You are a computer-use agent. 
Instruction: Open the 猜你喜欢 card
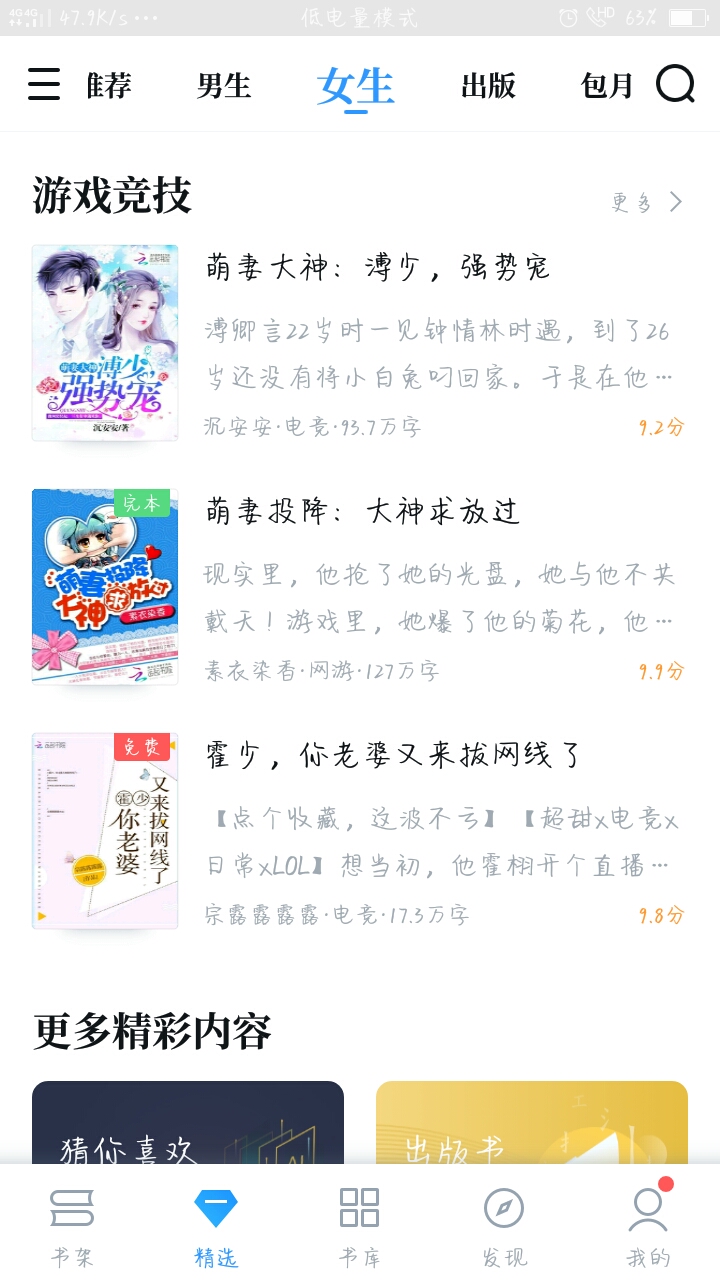[188, 1123]
